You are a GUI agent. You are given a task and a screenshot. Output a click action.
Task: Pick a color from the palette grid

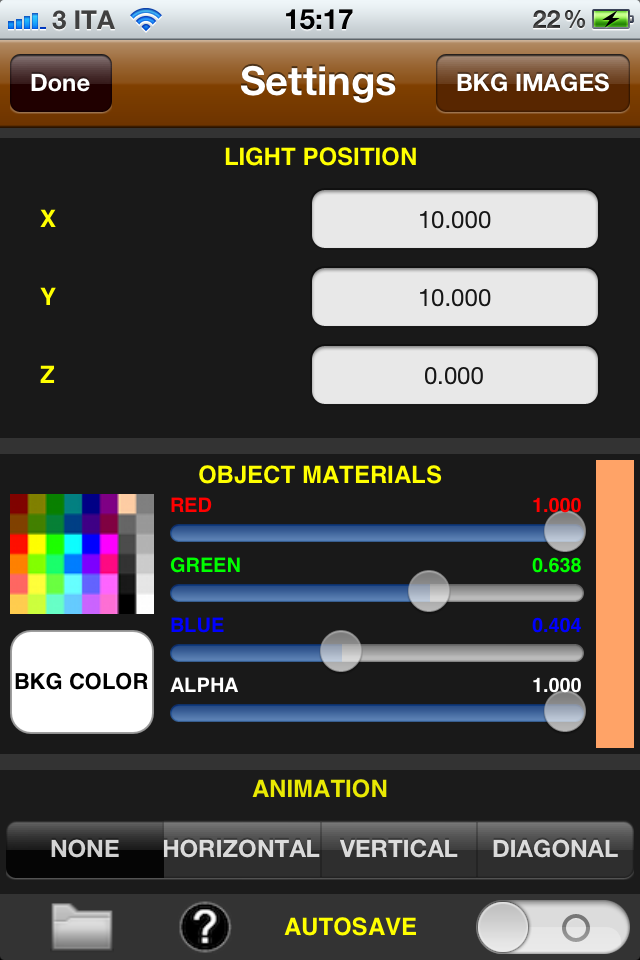pos(82,553)
